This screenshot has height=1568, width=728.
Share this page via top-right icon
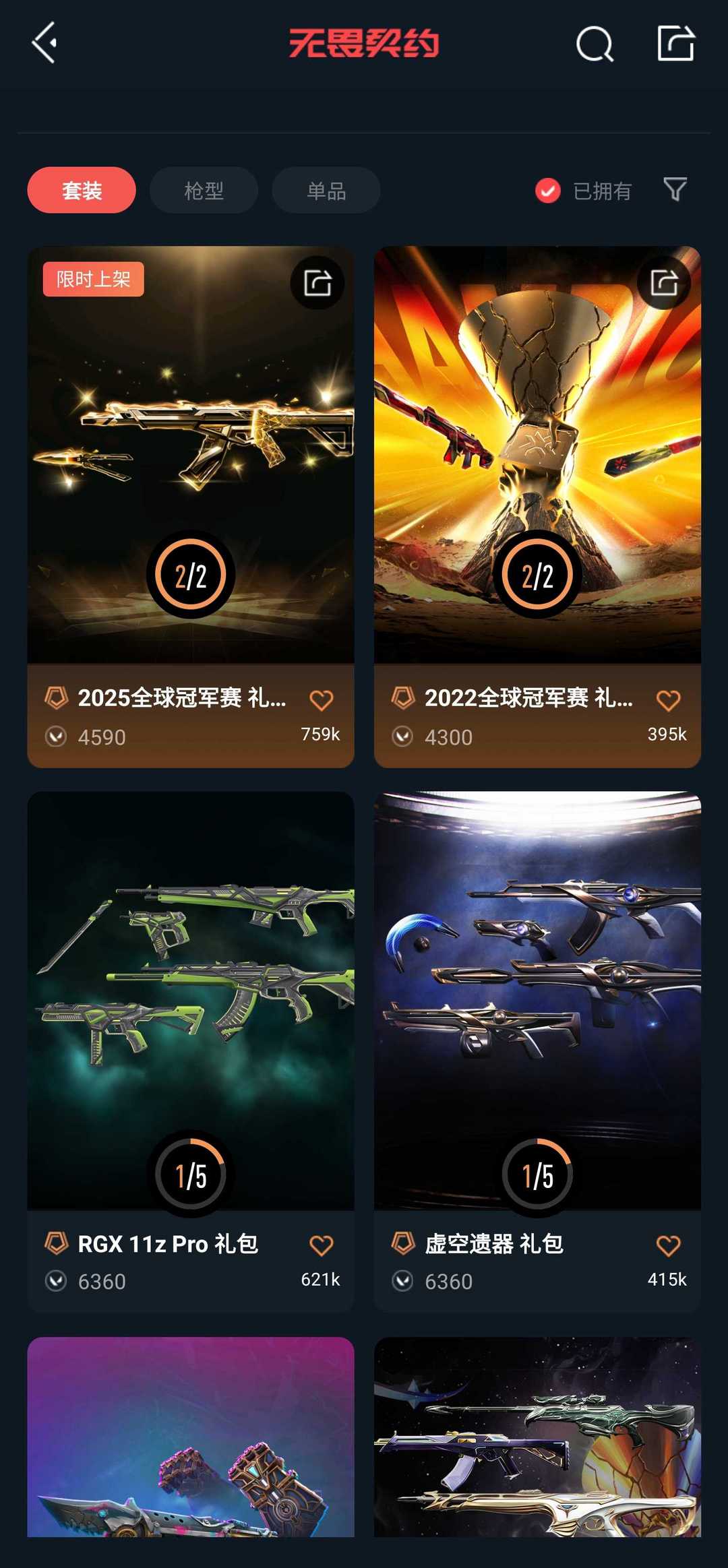pos(676,43)
